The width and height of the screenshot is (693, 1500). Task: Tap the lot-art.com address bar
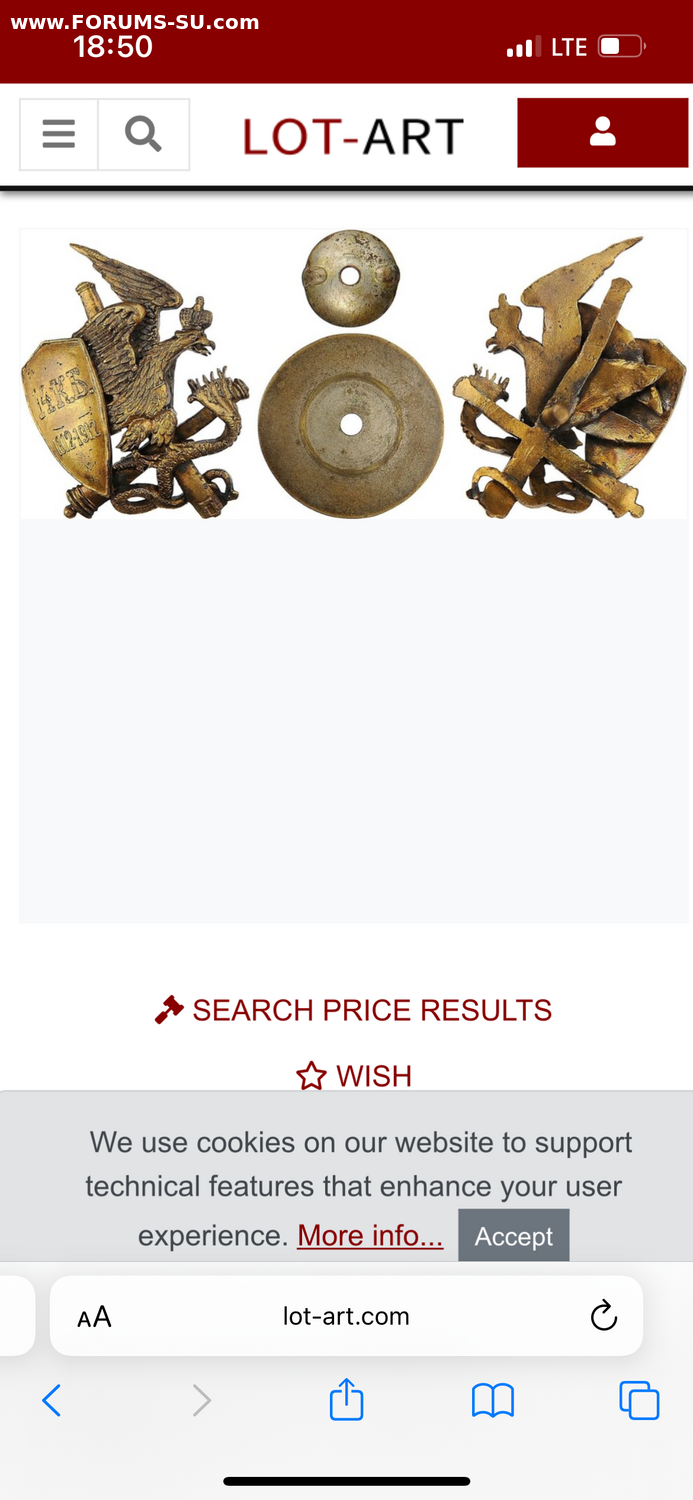pyautogui.click(x=346, y=1316)
